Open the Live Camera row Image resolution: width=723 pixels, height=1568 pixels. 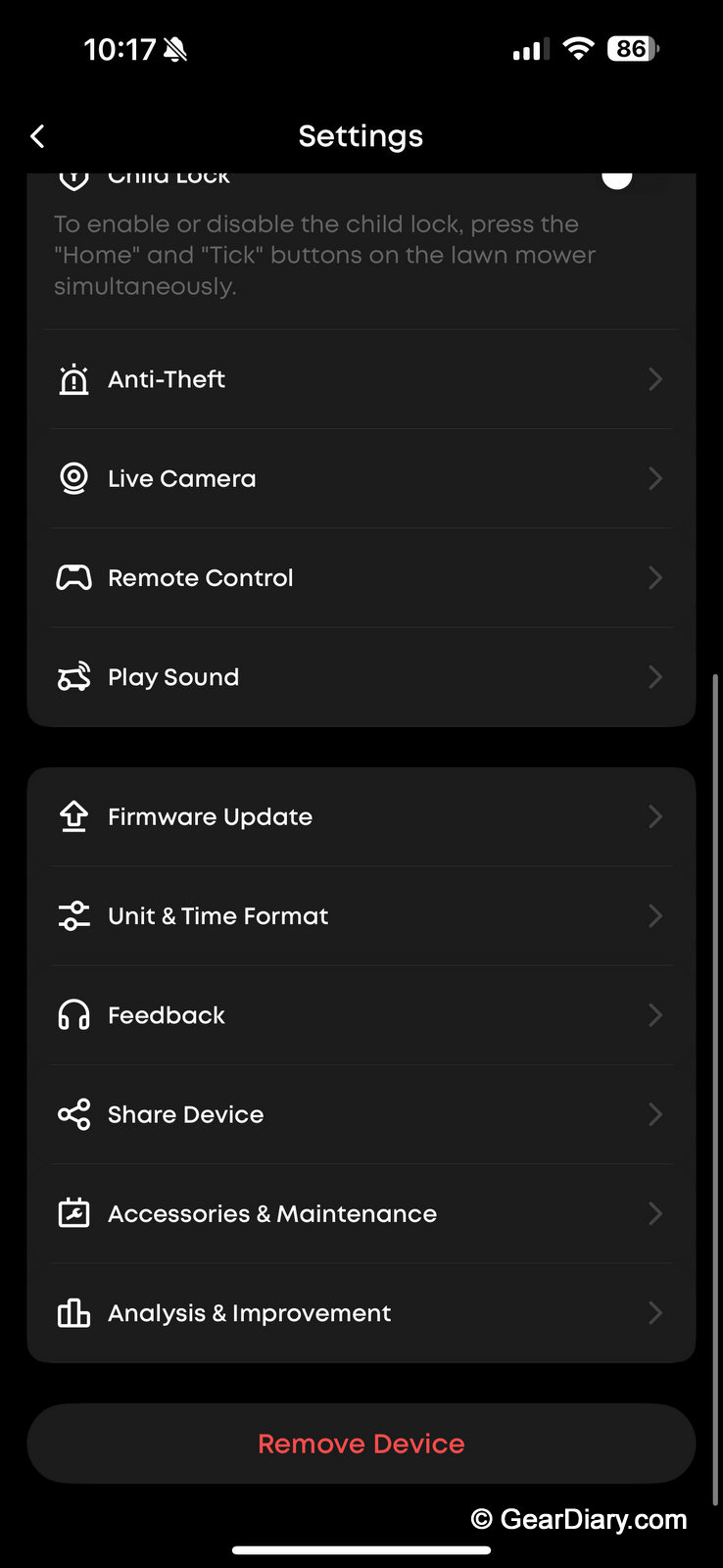[361, 478]
